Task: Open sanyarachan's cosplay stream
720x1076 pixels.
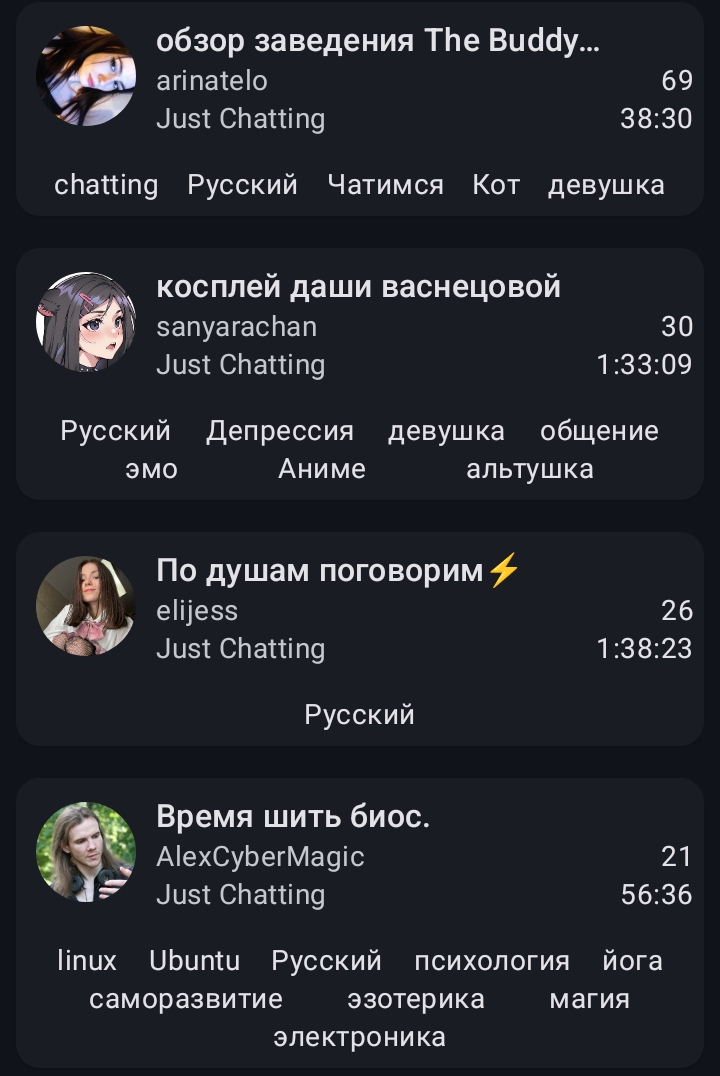Action: pyautogui.click(x=358, y=288)
